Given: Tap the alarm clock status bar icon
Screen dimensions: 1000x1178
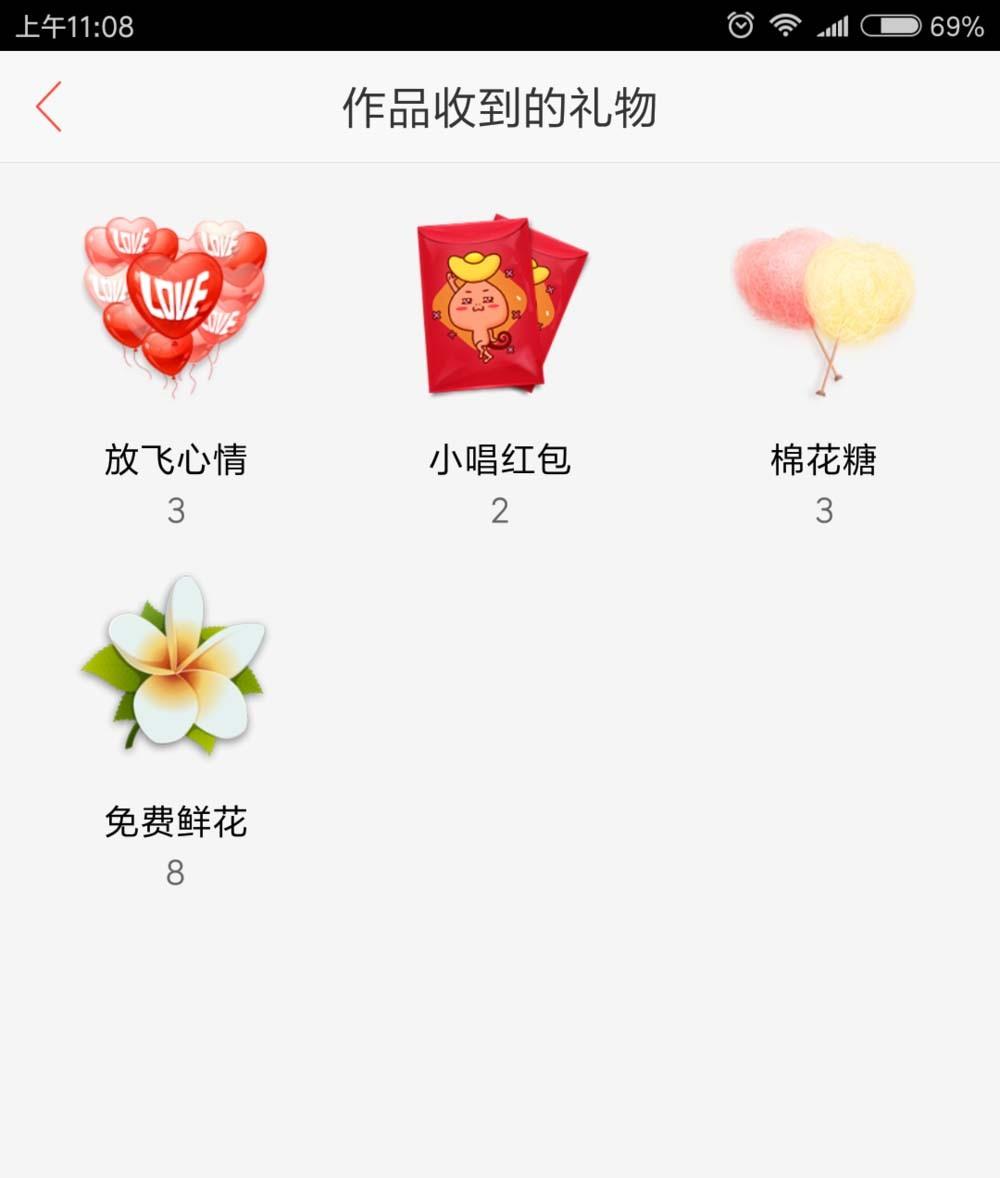Looking at the screenshot, I should click(739, 24).
